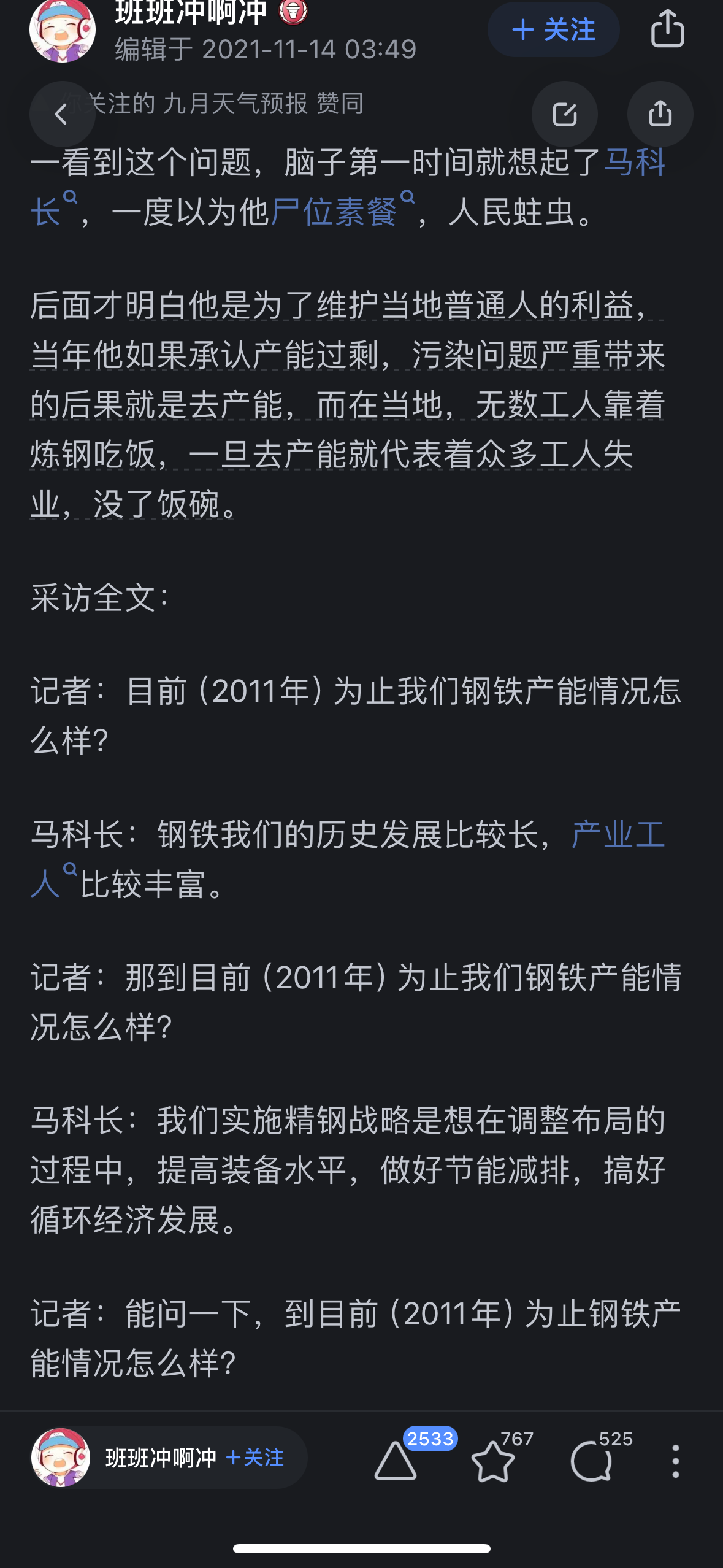The width and height of the screenshot is (723, 1568).
Task: Upvote this answer (2533)
Action: [x=396, y=1461]
